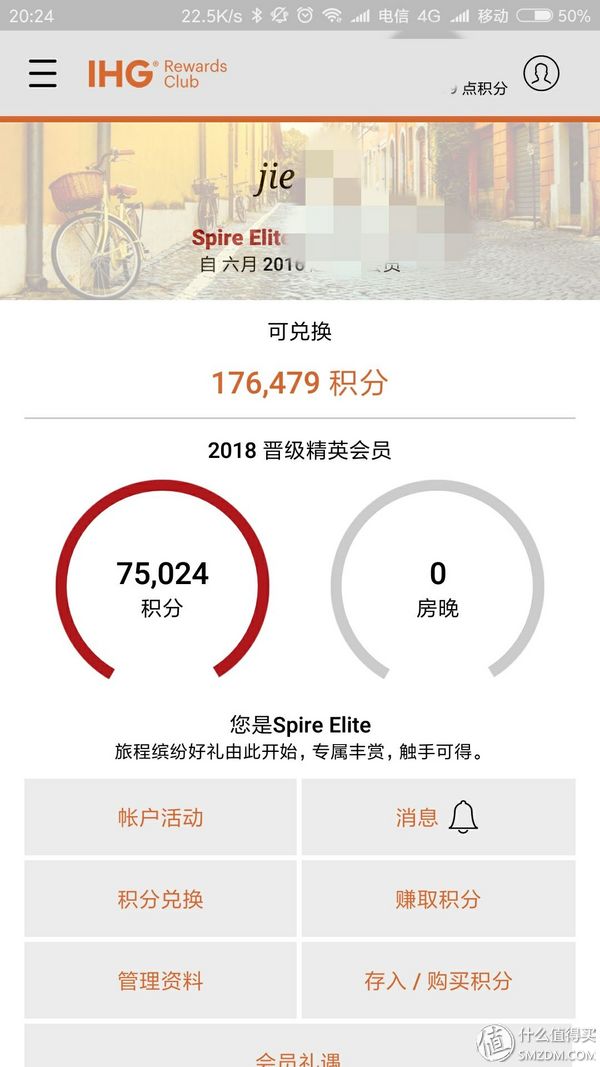Tap 存入 / 购买积分 button
The height and width of the screenshot is (1067, 600).
(x=438, y=981)
